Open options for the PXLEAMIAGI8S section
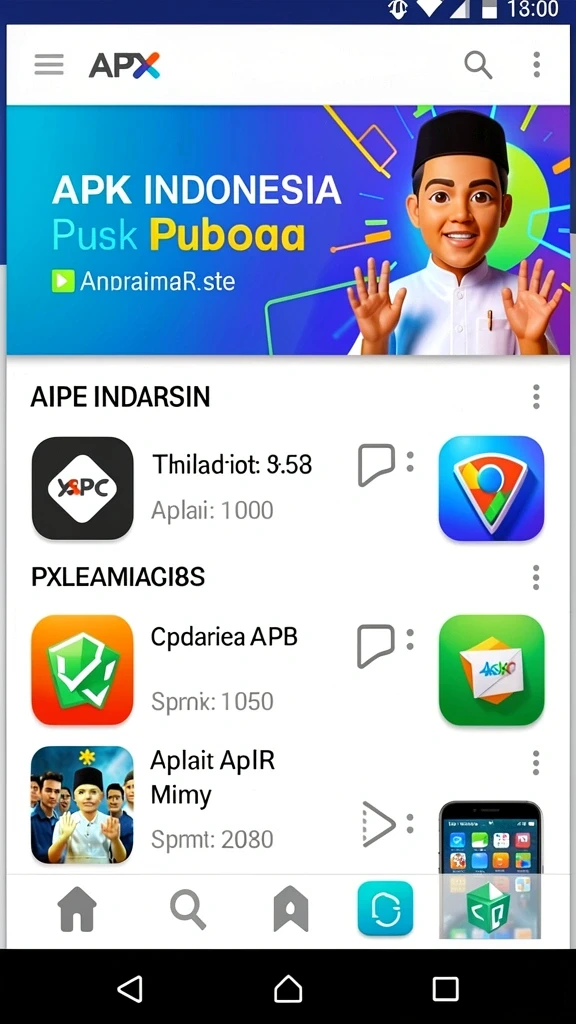This screenshot has height=1024, width=576. click(536, 577)
